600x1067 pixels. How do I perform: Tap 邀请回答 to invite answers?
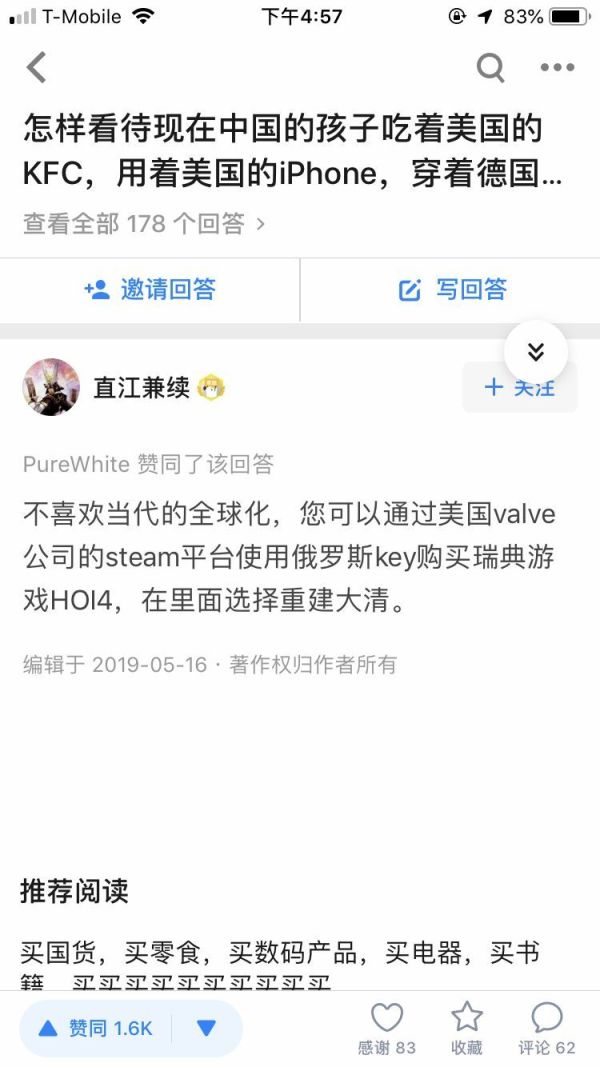150,290
